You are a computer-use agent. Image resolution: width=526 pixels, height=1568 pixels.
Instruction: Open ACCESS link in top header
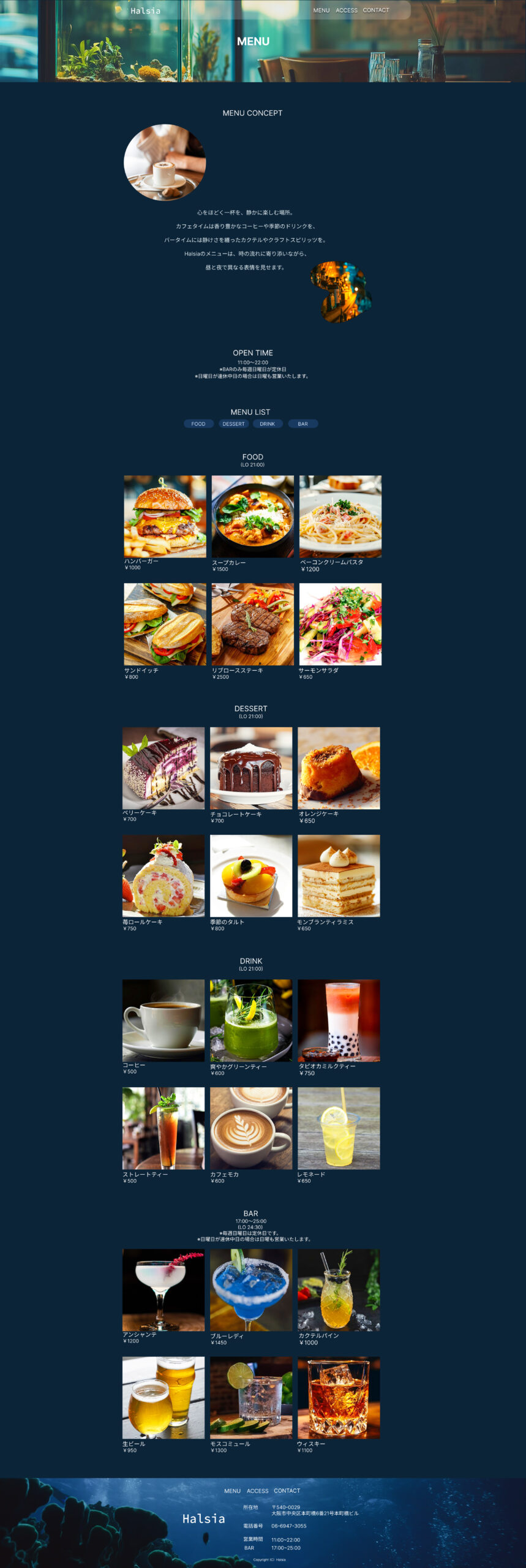click(x=346, y=10)
